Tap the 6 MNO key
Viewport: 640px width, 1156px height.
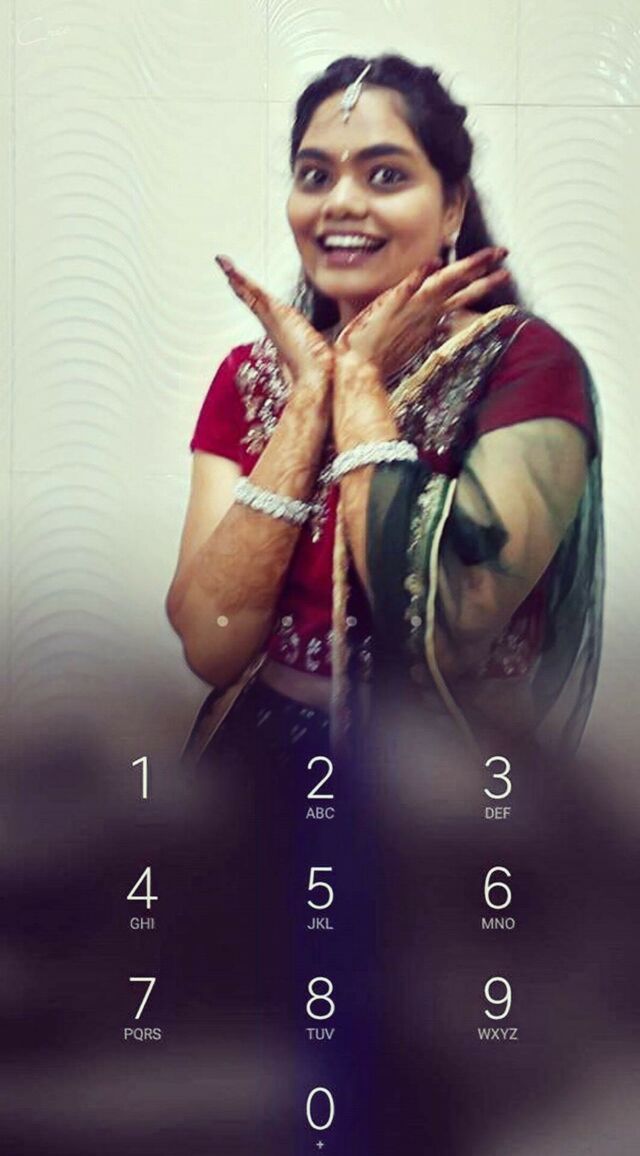[x=498, y=897]
